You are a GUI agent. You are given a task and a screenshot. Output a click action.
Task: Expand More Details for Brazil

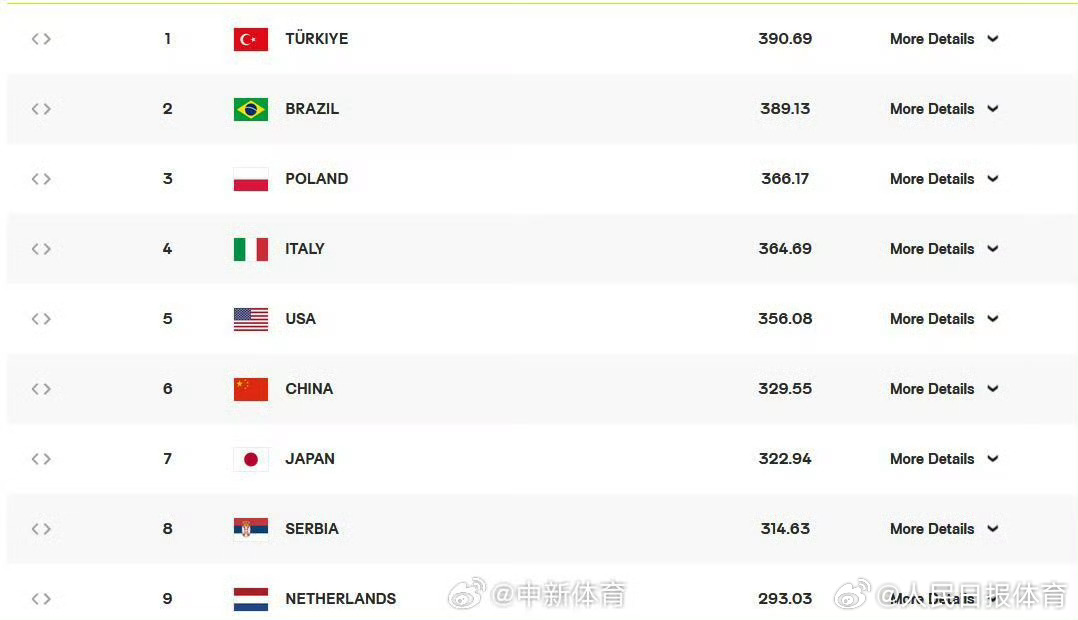pyautogui.click(x=943, y=109)
